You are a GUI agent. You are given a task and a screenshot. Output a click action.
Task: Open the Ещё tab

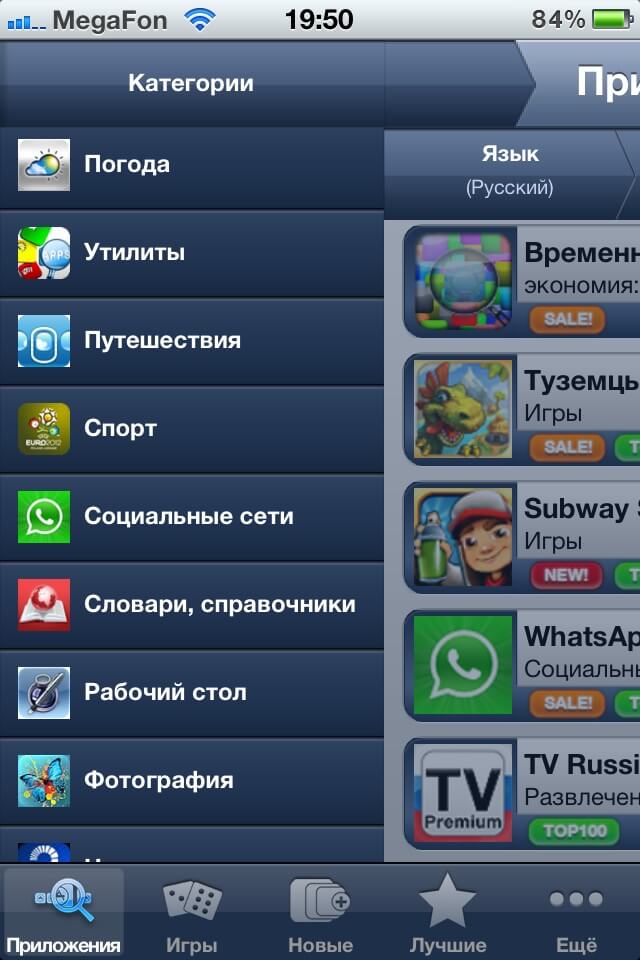click(576, 912)
